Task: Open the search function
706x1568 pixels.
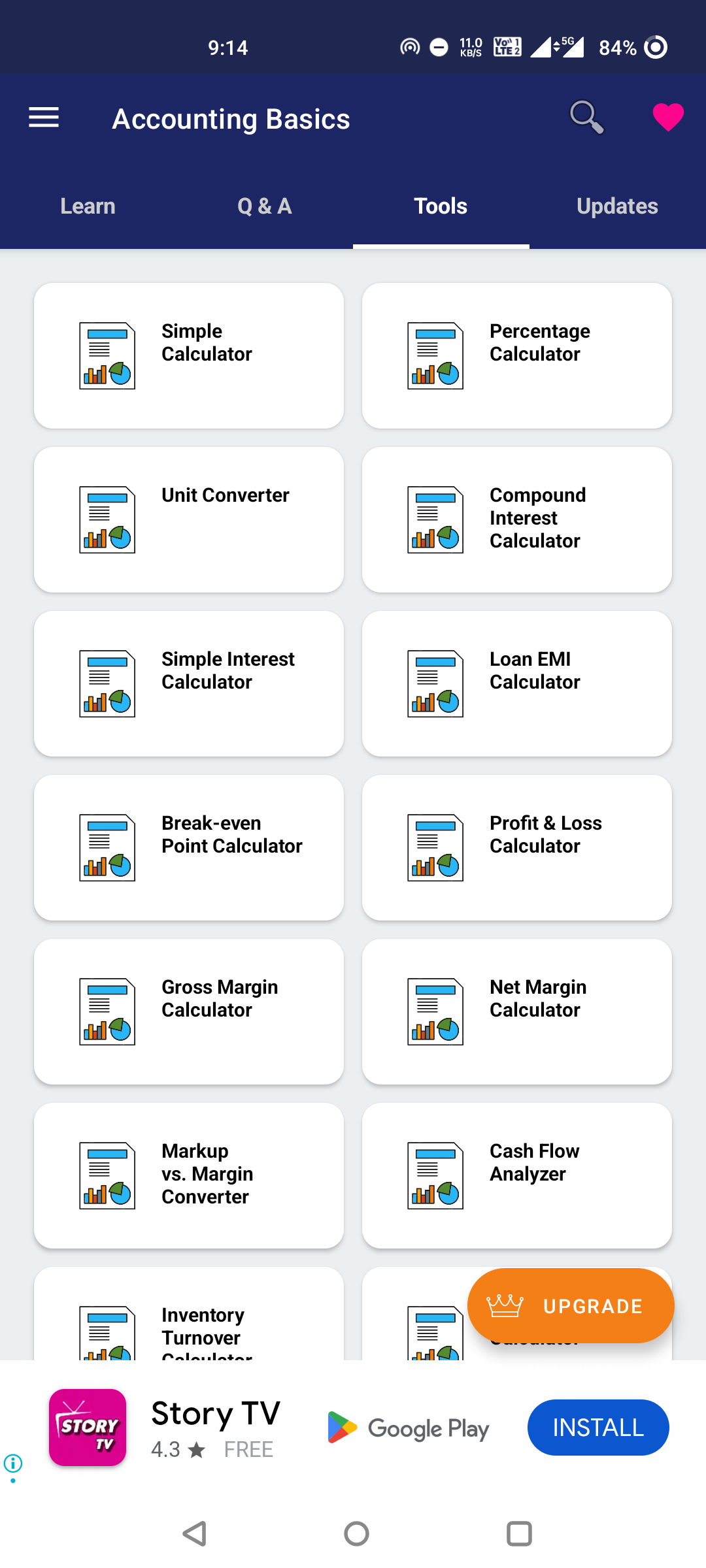Action: click(x=586, y=118)
